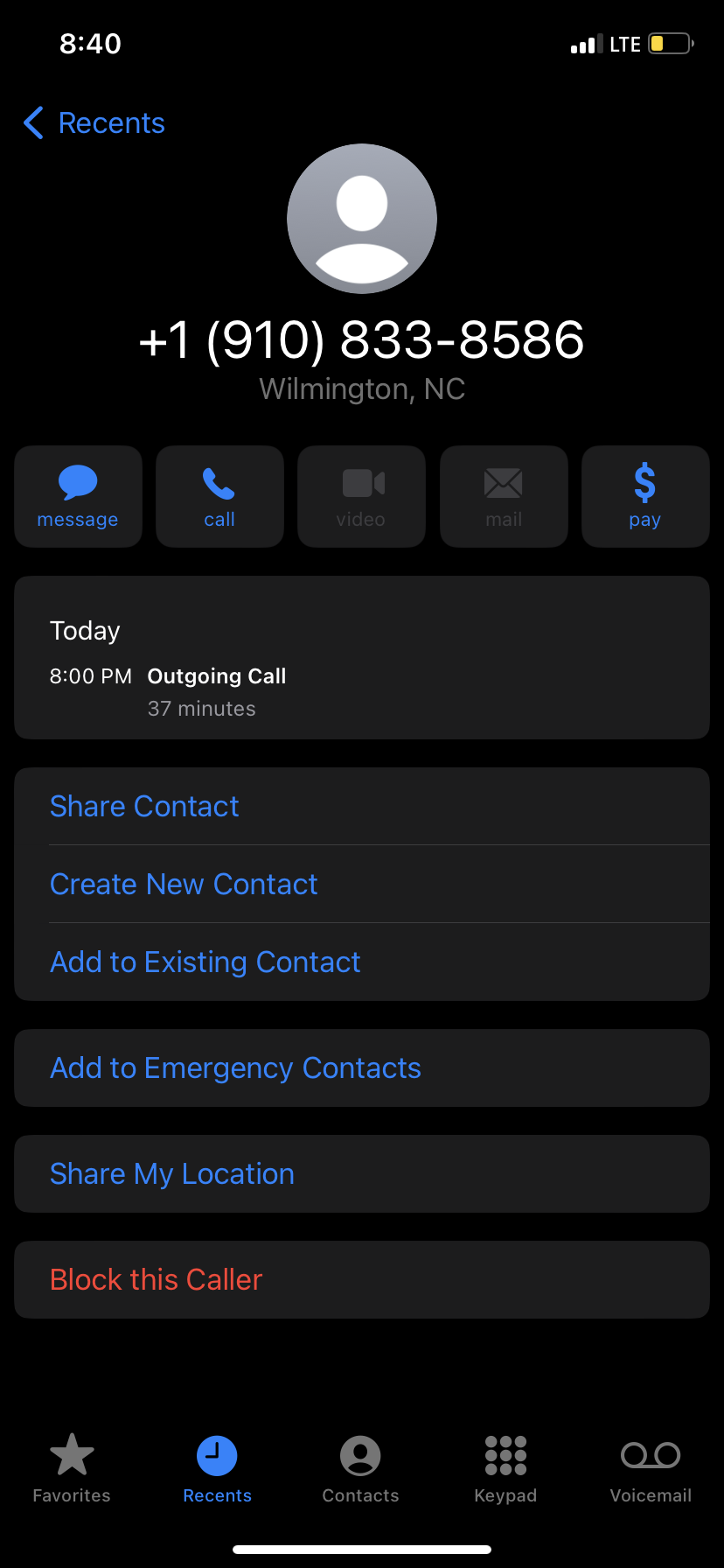The image size is (724, 1568).
Task: Pay this number with the dollar button
Action: (644, 496)
